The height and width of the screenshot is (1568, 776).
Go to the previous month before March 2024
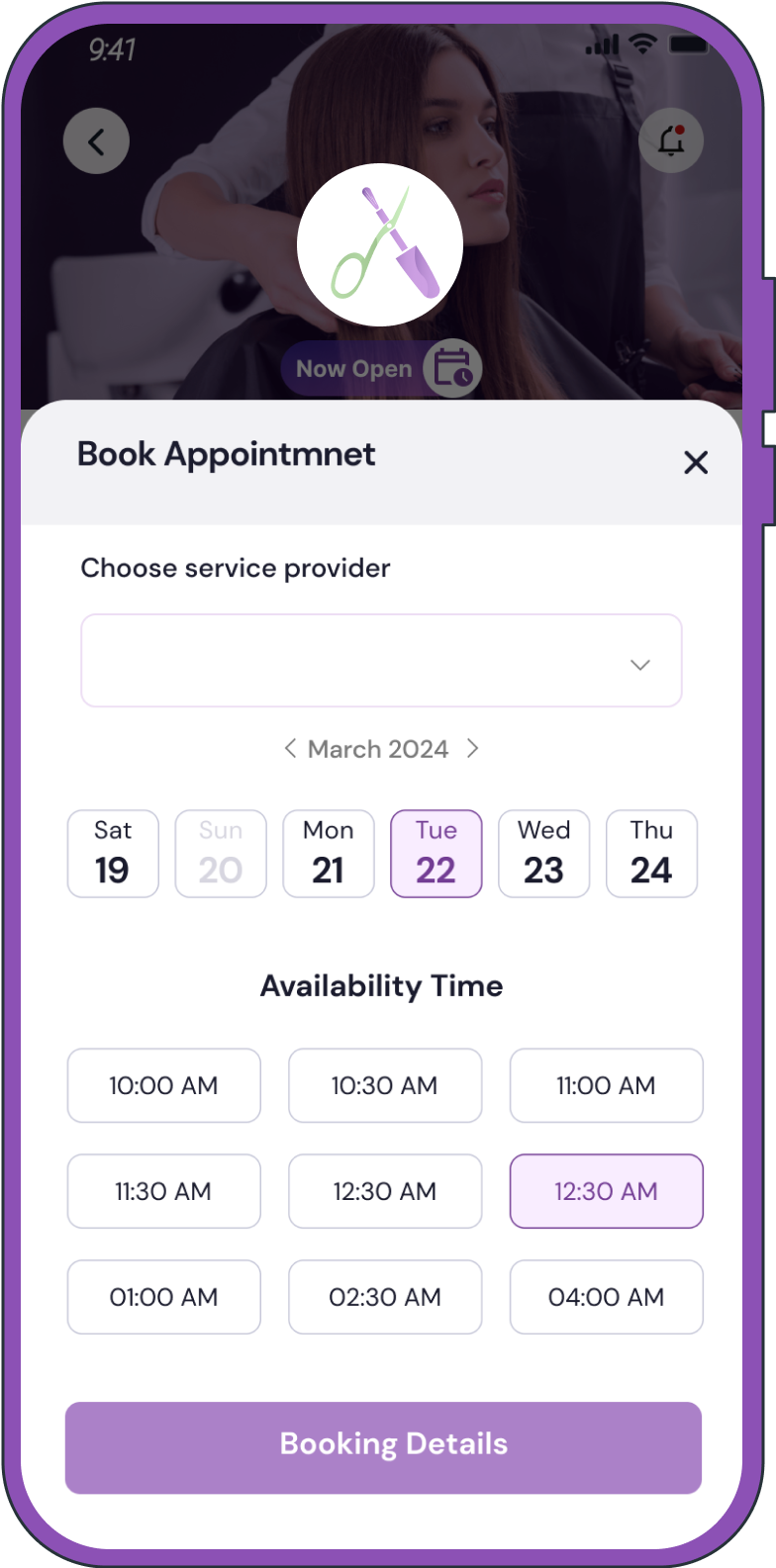click(x=290, y=749)
